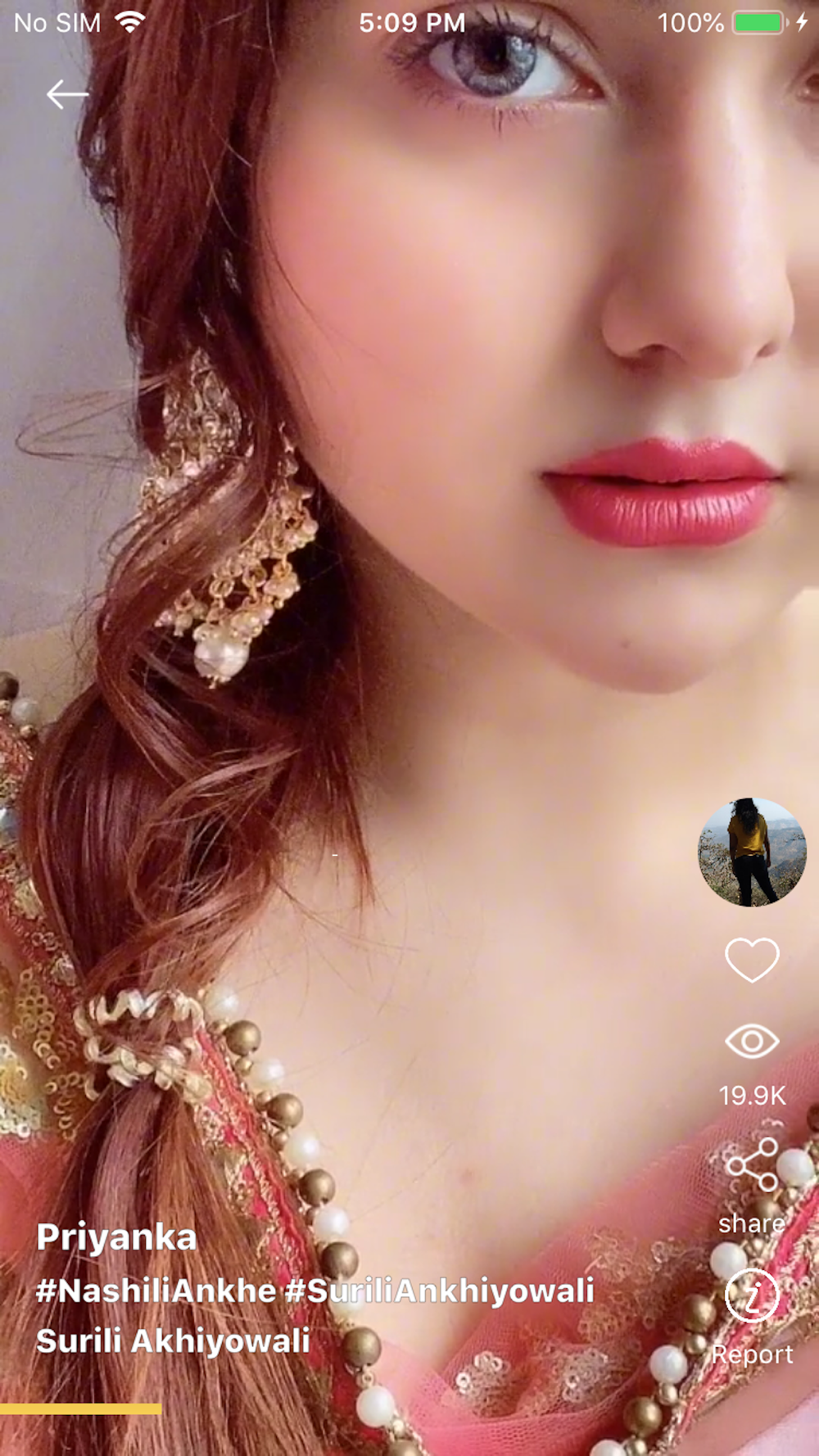Image resolution: width=819 pixels, height=1456 pixels.
Task: Go back using the arrow icon
Action: pyautogui.click(x=67, y=95)
